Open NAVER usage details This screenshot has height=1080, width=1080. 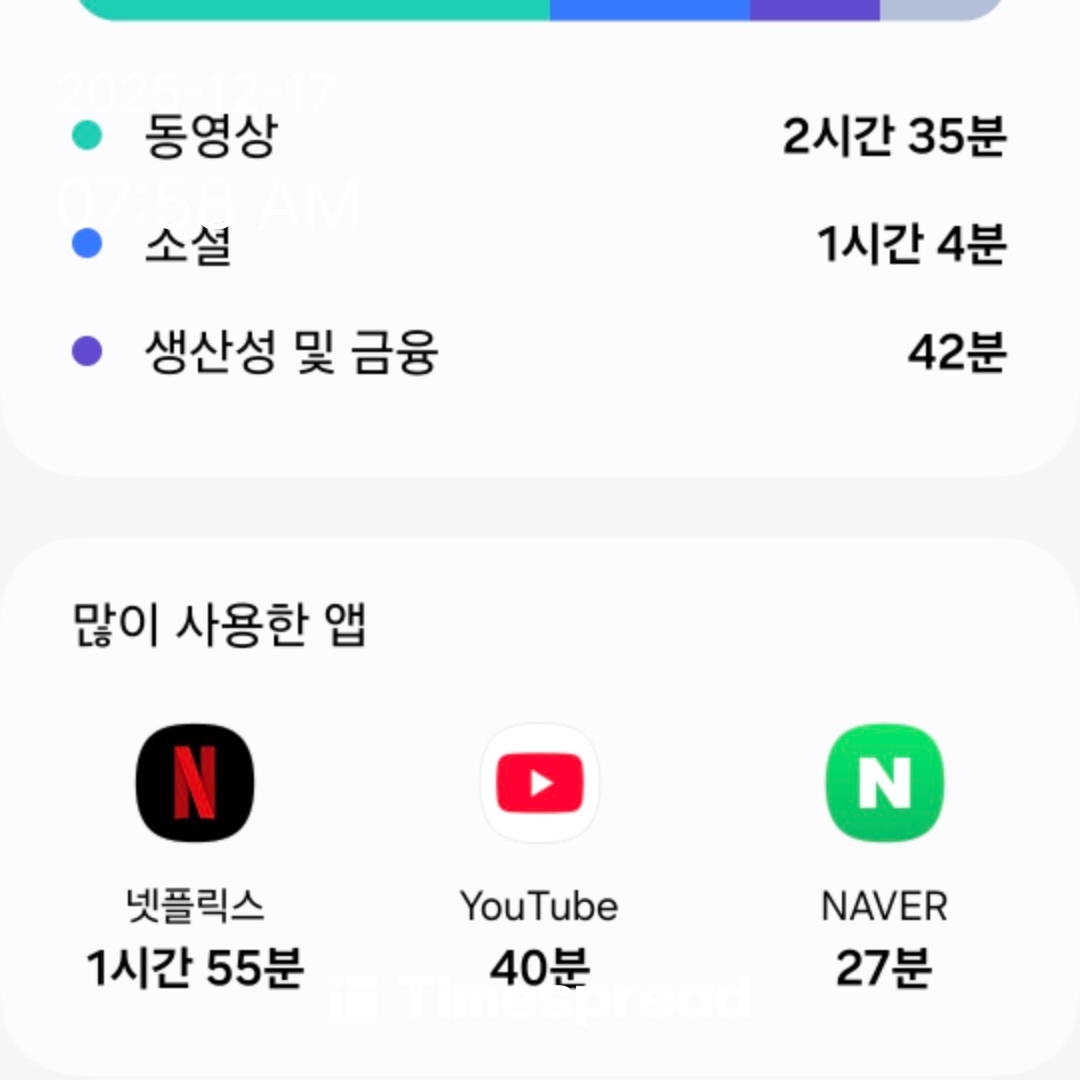tap(884, 783)
